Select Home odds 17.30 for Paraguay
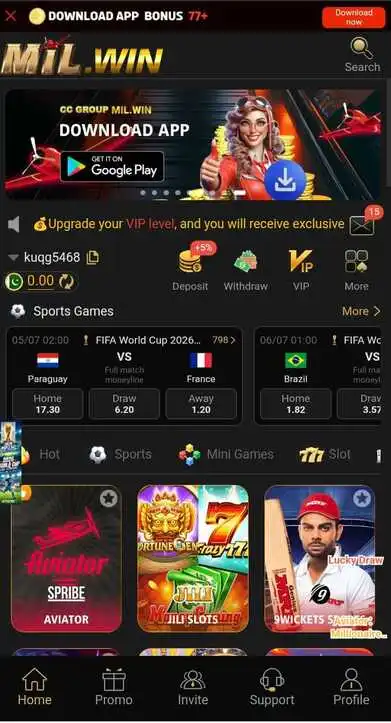Image resolution: width=391 pixels, height=723 pixels. (x=47, y=404)
